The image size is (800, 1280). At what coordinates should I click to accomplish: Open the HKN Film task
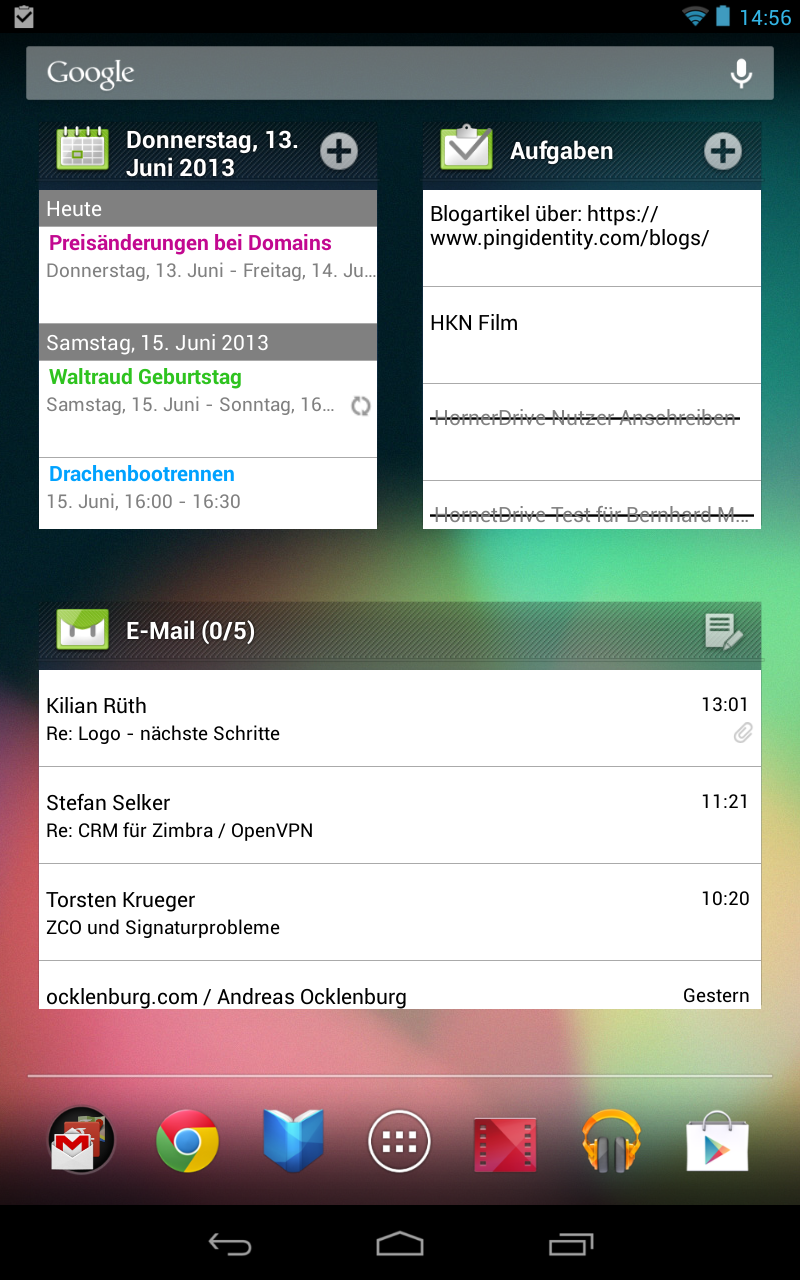pos(590,334)
